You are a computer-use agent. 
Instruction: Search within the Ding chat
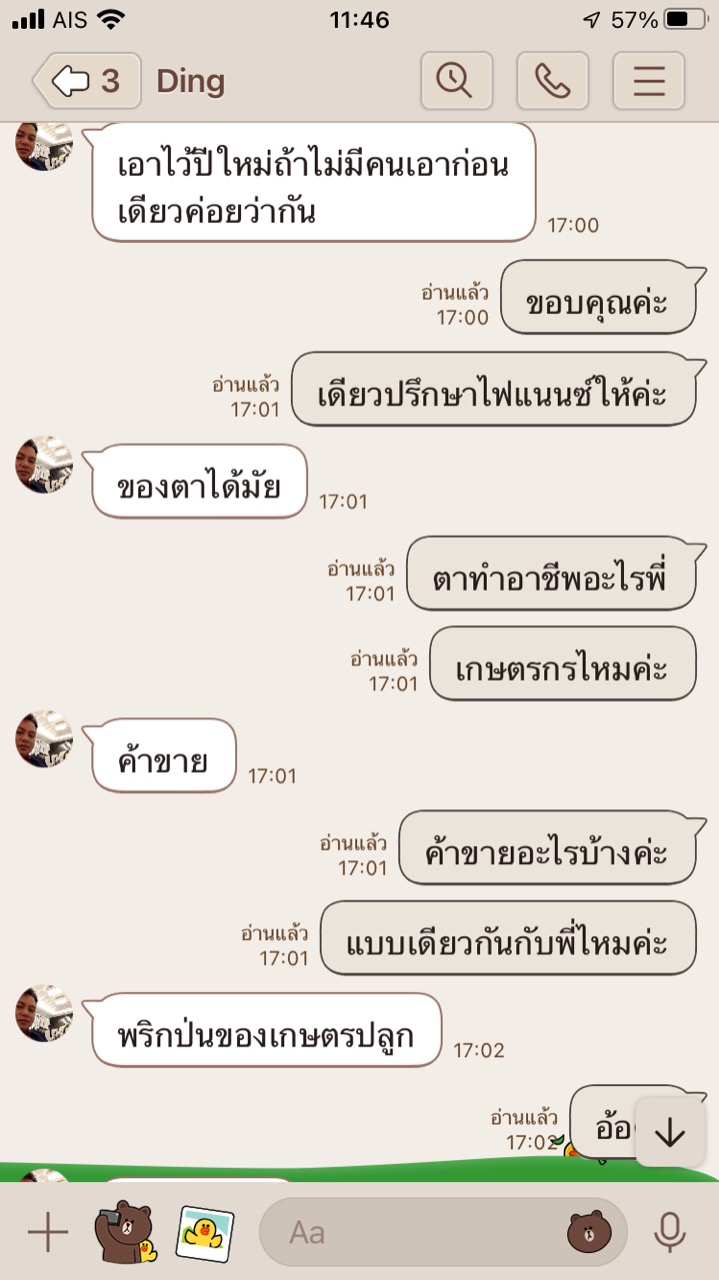tap(456, 80)
